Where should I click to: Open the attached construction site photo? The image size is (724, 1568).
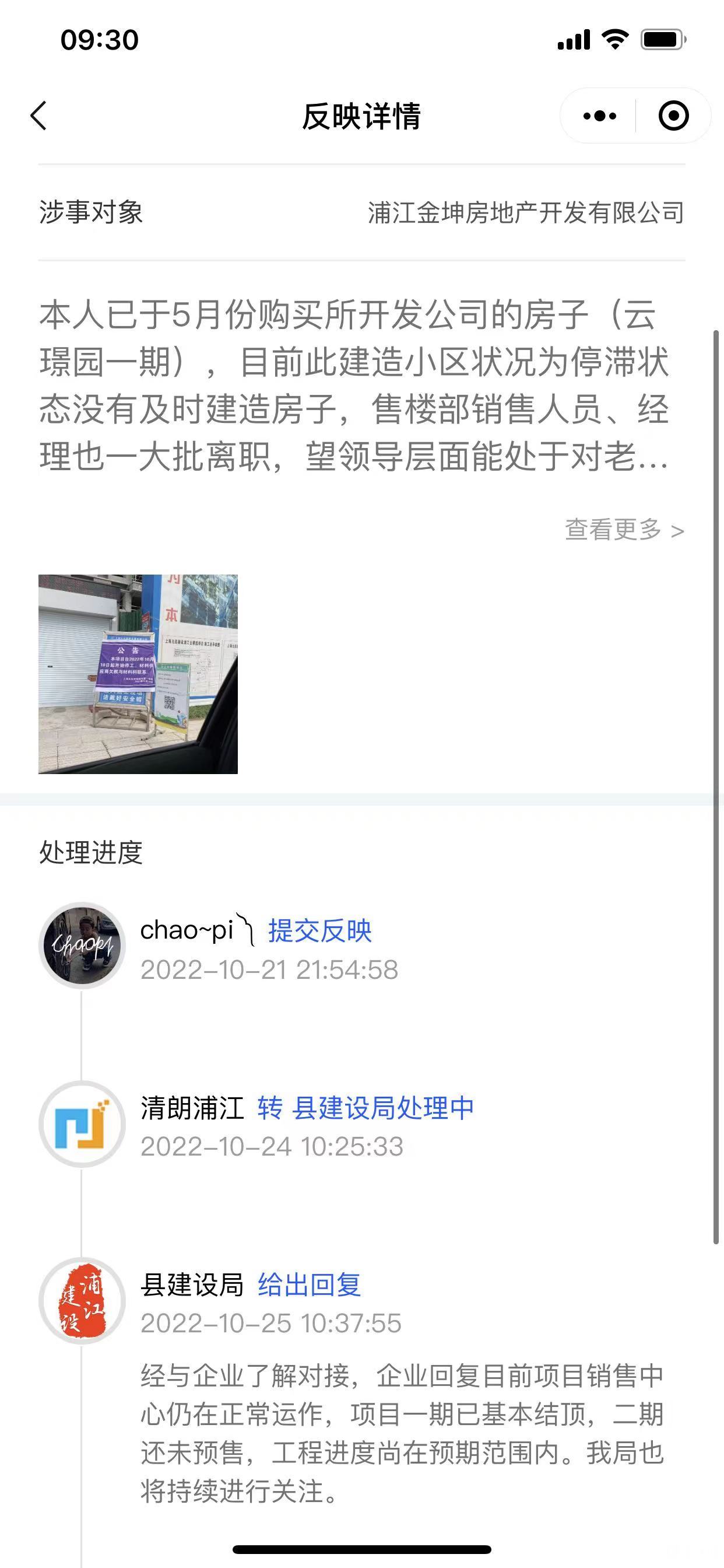(138, 674)
